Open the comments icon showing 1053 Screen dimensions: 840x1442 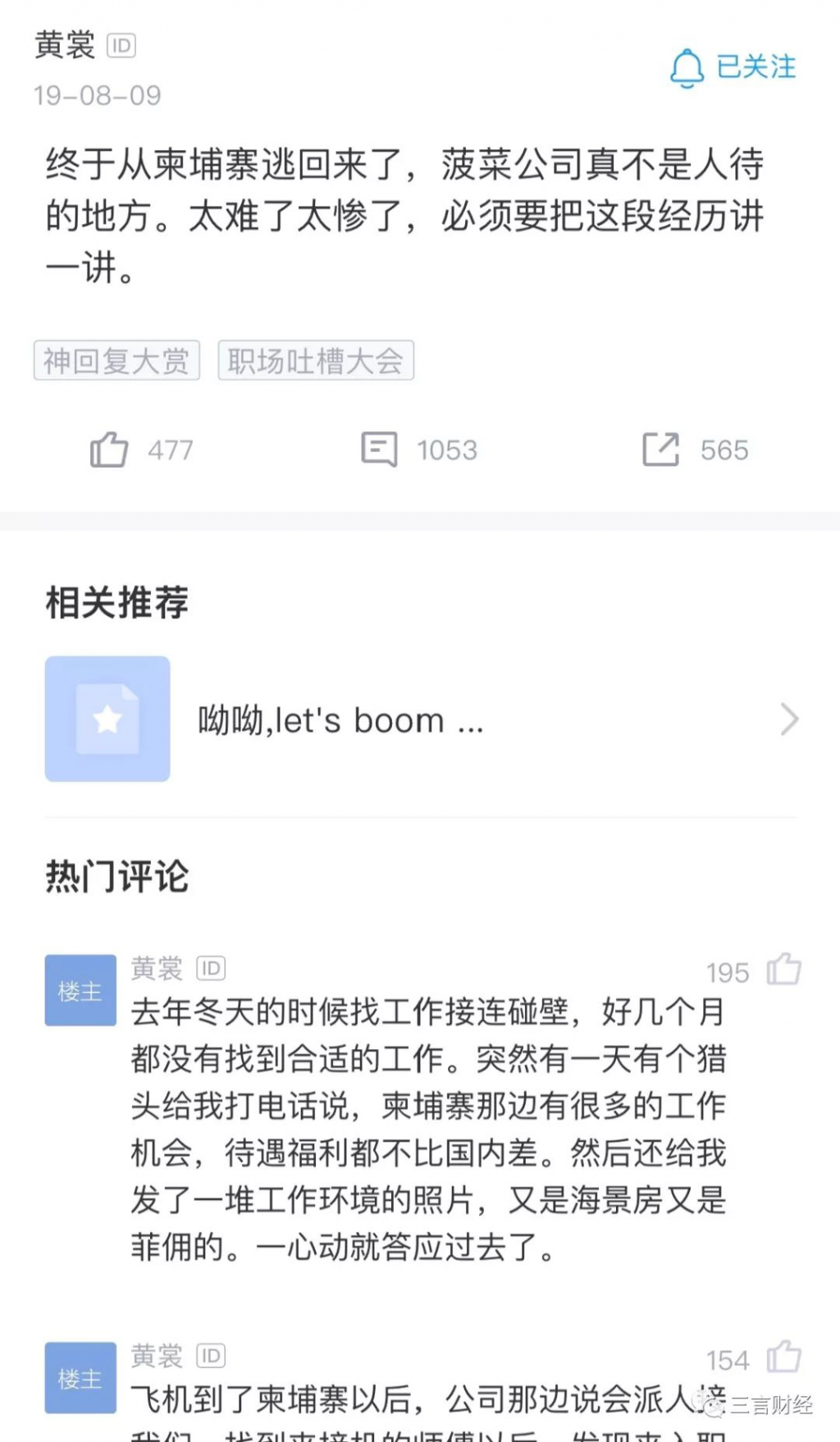point(379,449)
